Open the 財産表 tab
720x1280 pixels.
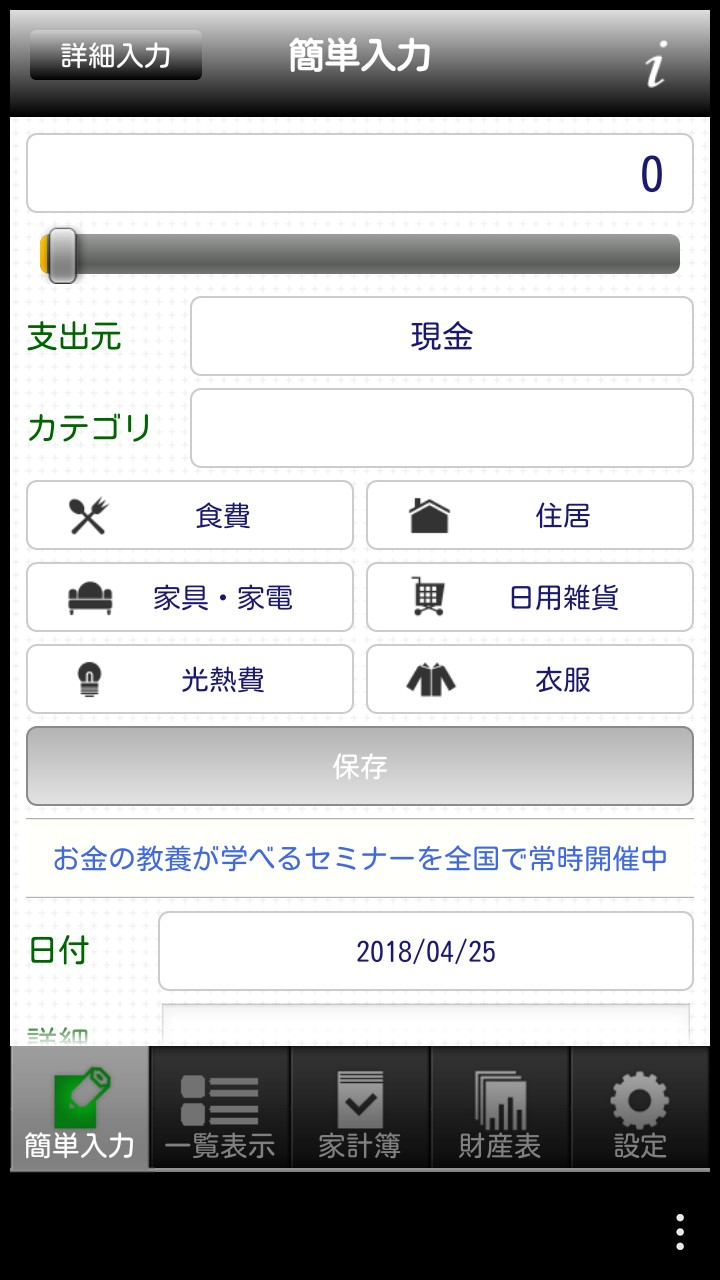point(500,1108)
